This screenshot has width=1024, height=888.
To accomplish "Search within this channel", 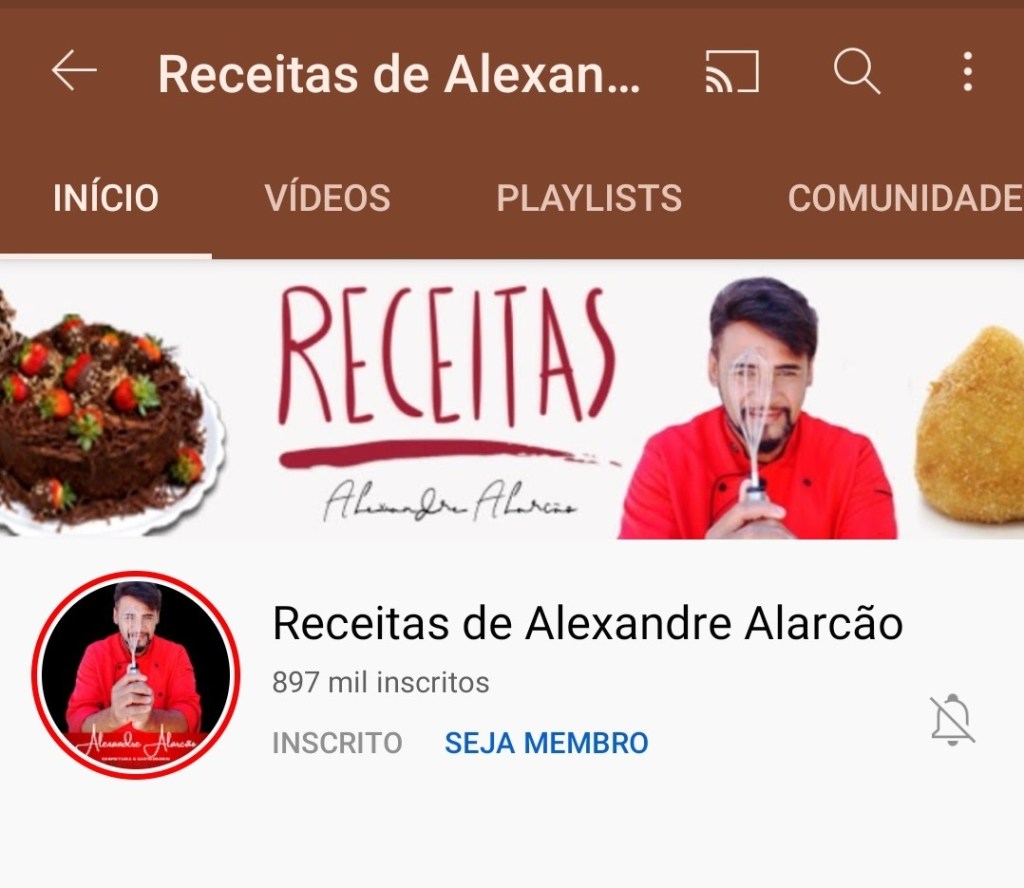I will pyautogui.click(x=856, y=72).
